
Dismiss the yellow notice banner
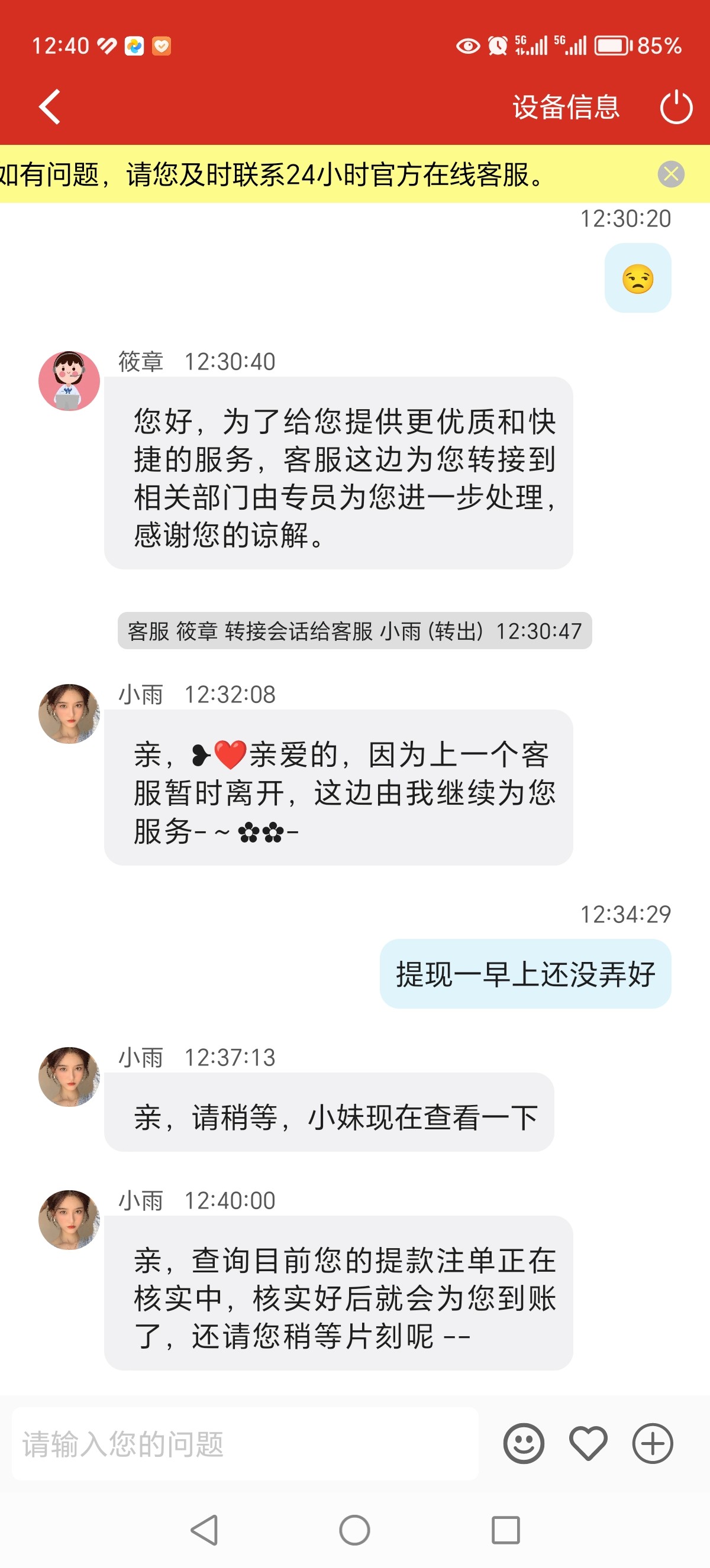tap(670, 174)
